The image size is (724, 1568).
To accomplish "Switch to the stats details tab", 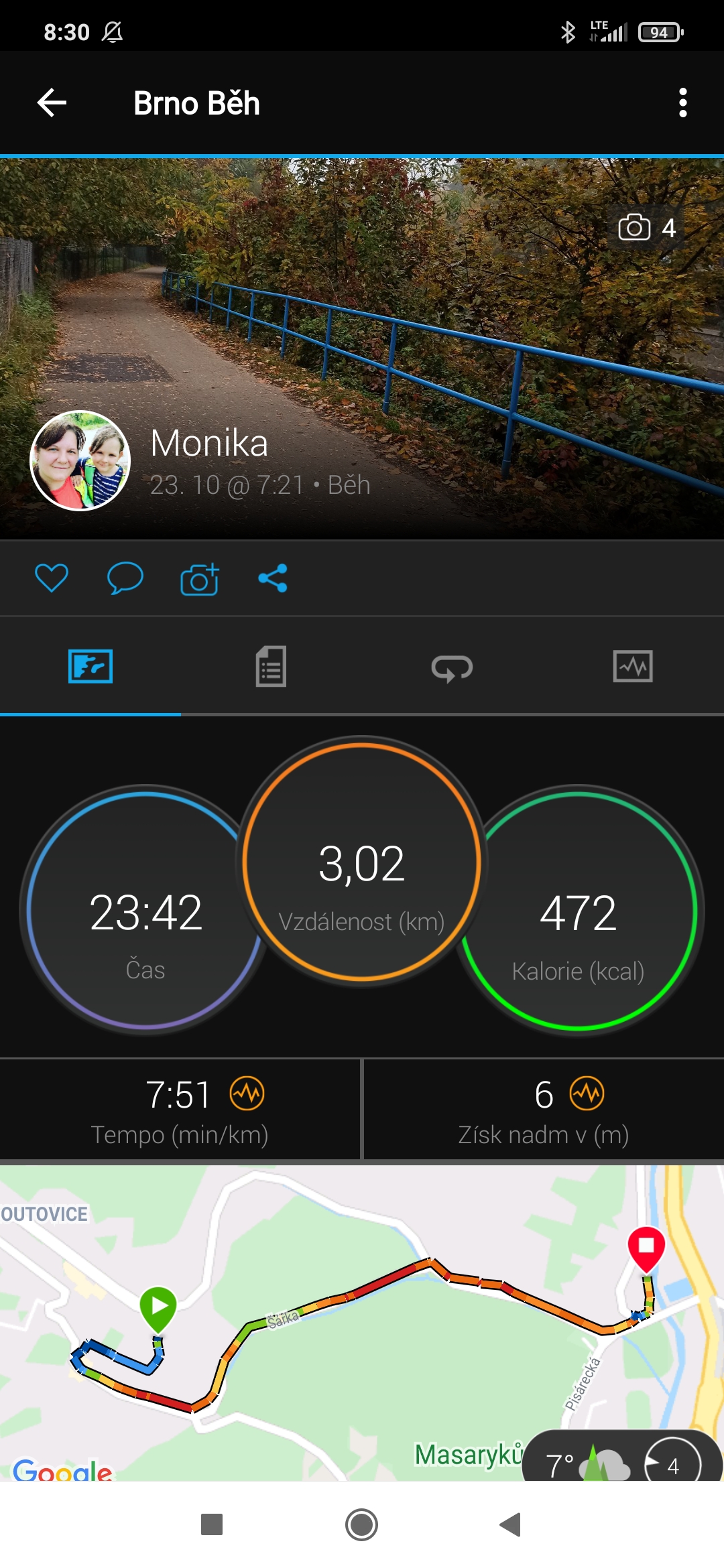I will click(271, 667).
